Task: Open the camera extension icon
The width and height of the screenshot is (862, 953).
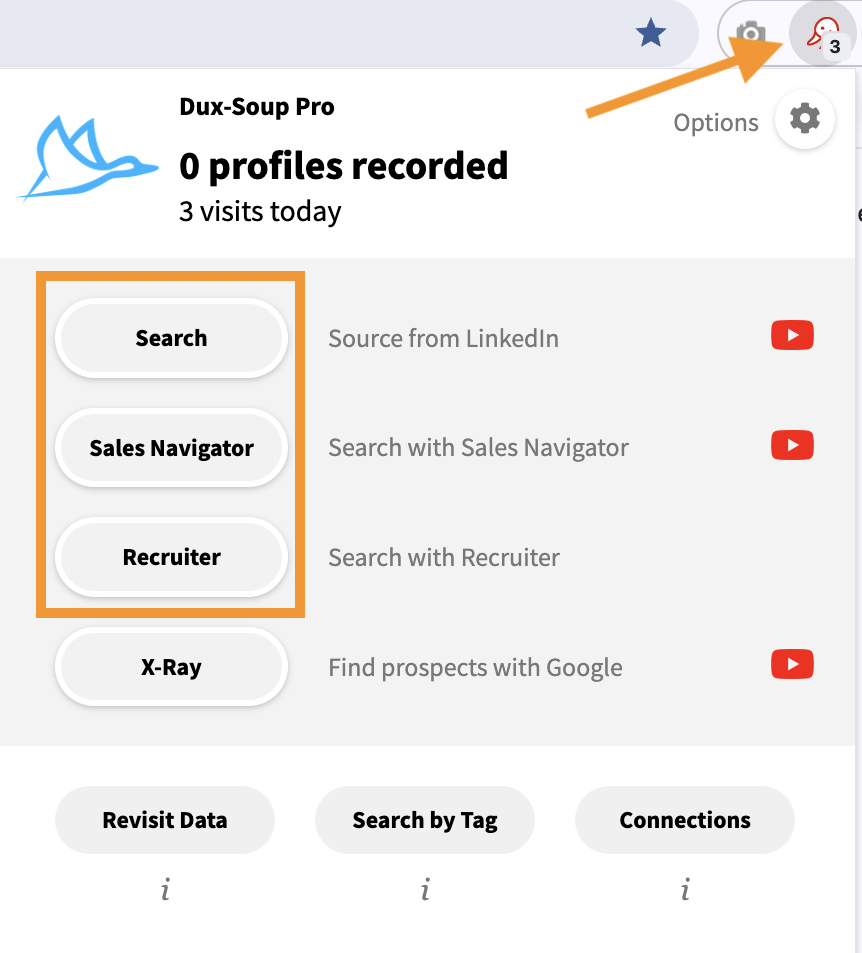Action: (x=750, y=34)
